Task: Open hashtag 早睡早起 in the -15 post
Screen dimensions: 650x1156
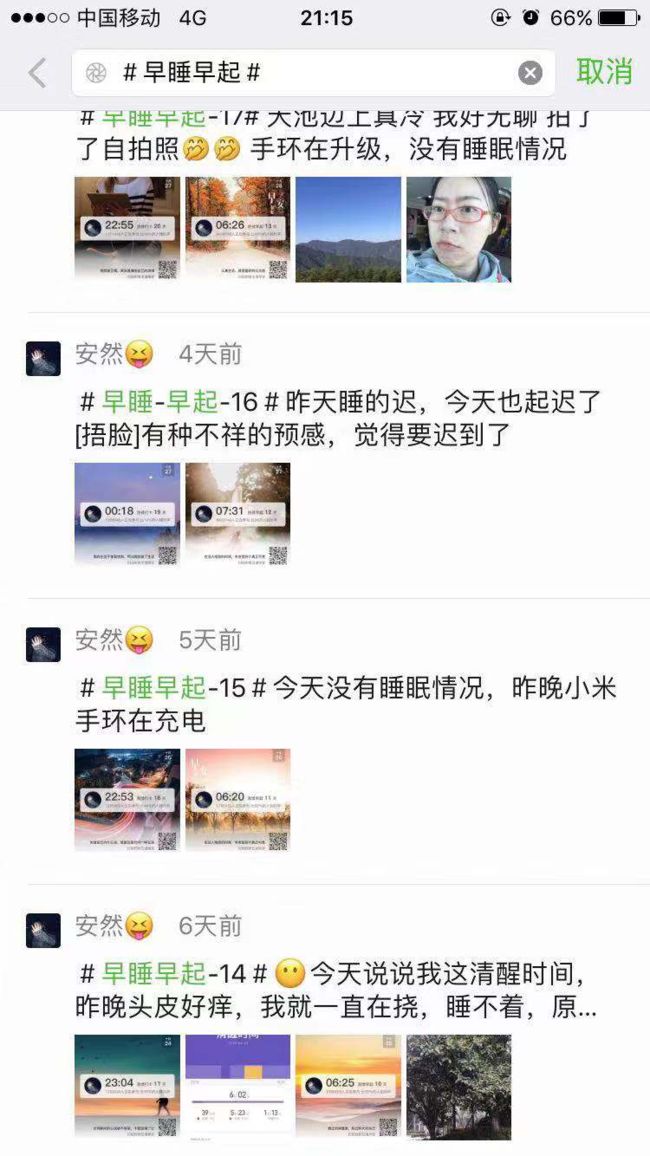Action: [x=154, y=687]
